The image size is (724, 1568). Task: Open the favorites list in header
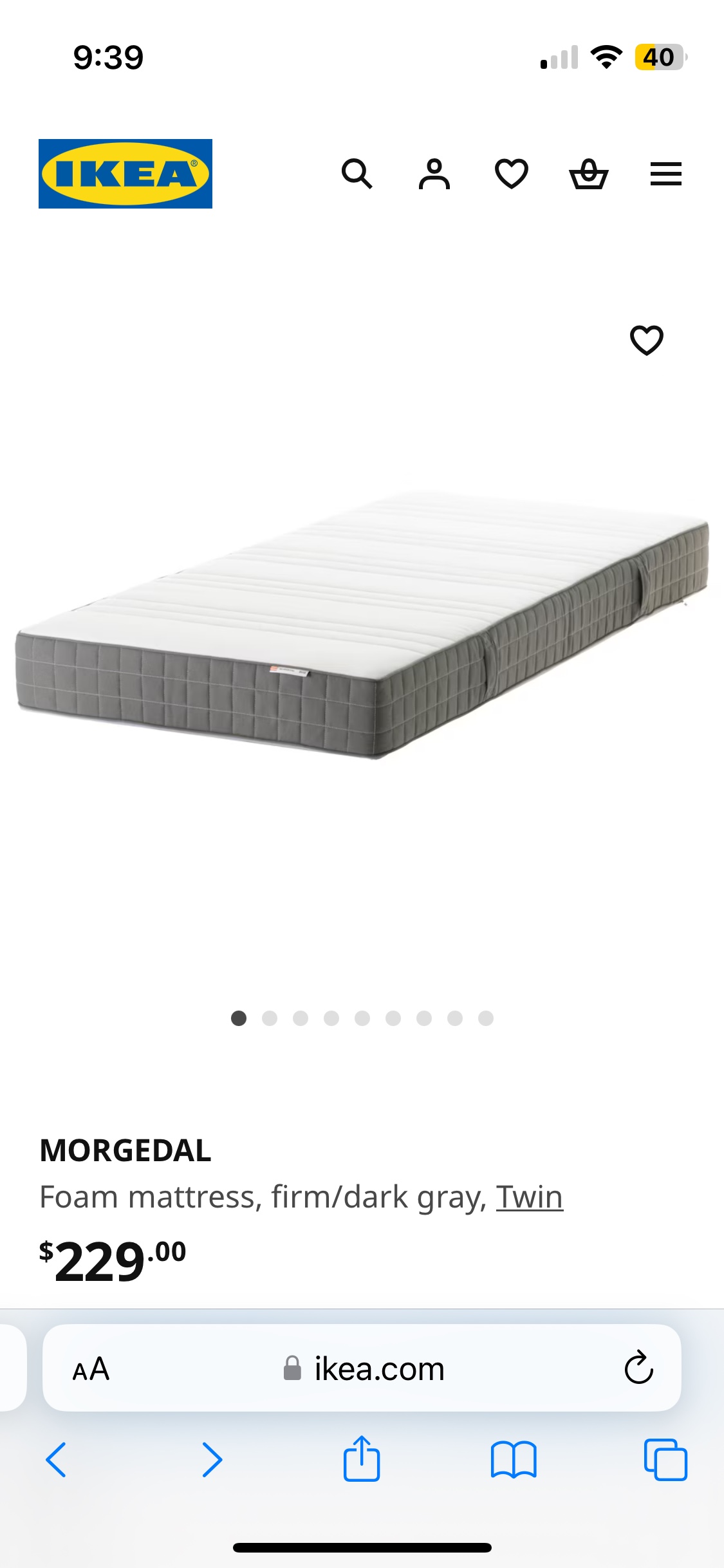point(512,174)
